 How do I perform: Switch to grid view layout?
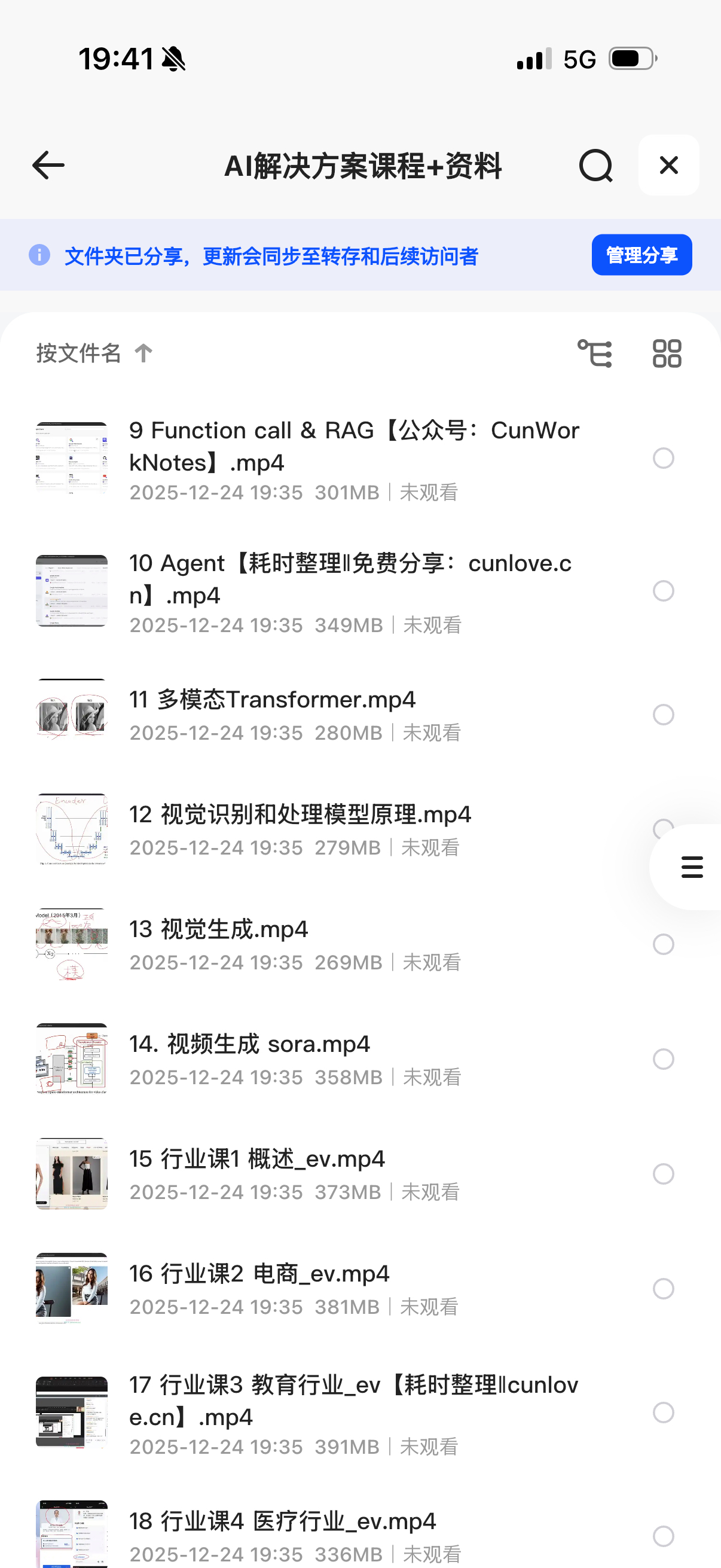(x=666, y=353)
